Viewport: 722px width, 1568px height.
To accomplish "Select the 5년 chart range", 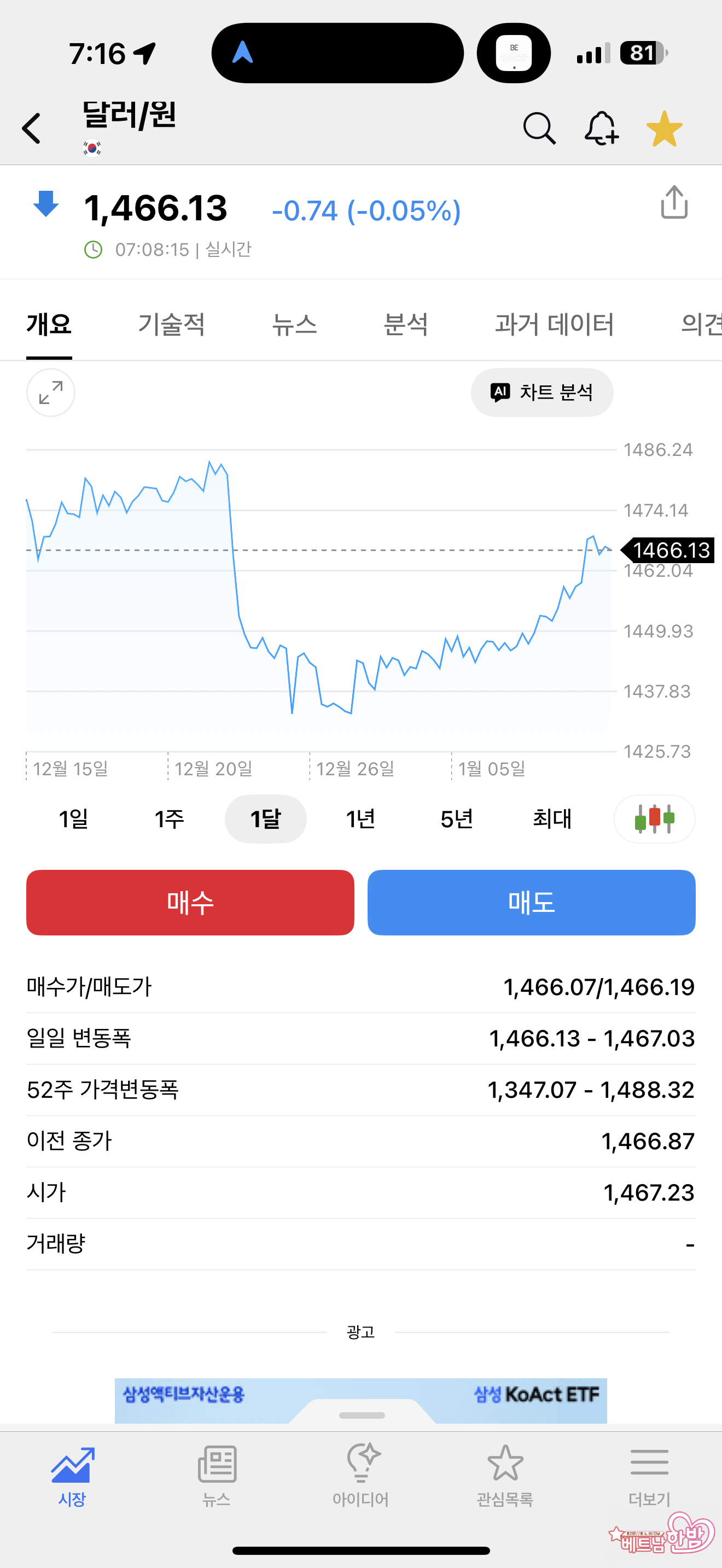I will coord(457,818).
